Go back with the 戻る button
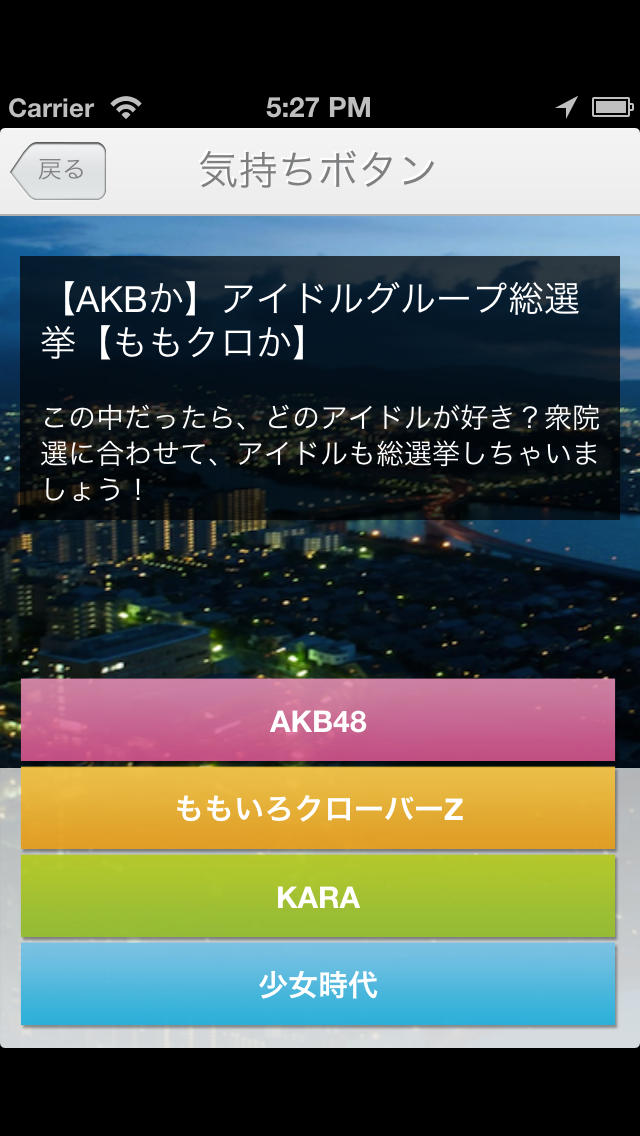Viewport: 640px width, 1136px height. click(x=59, y=171)
